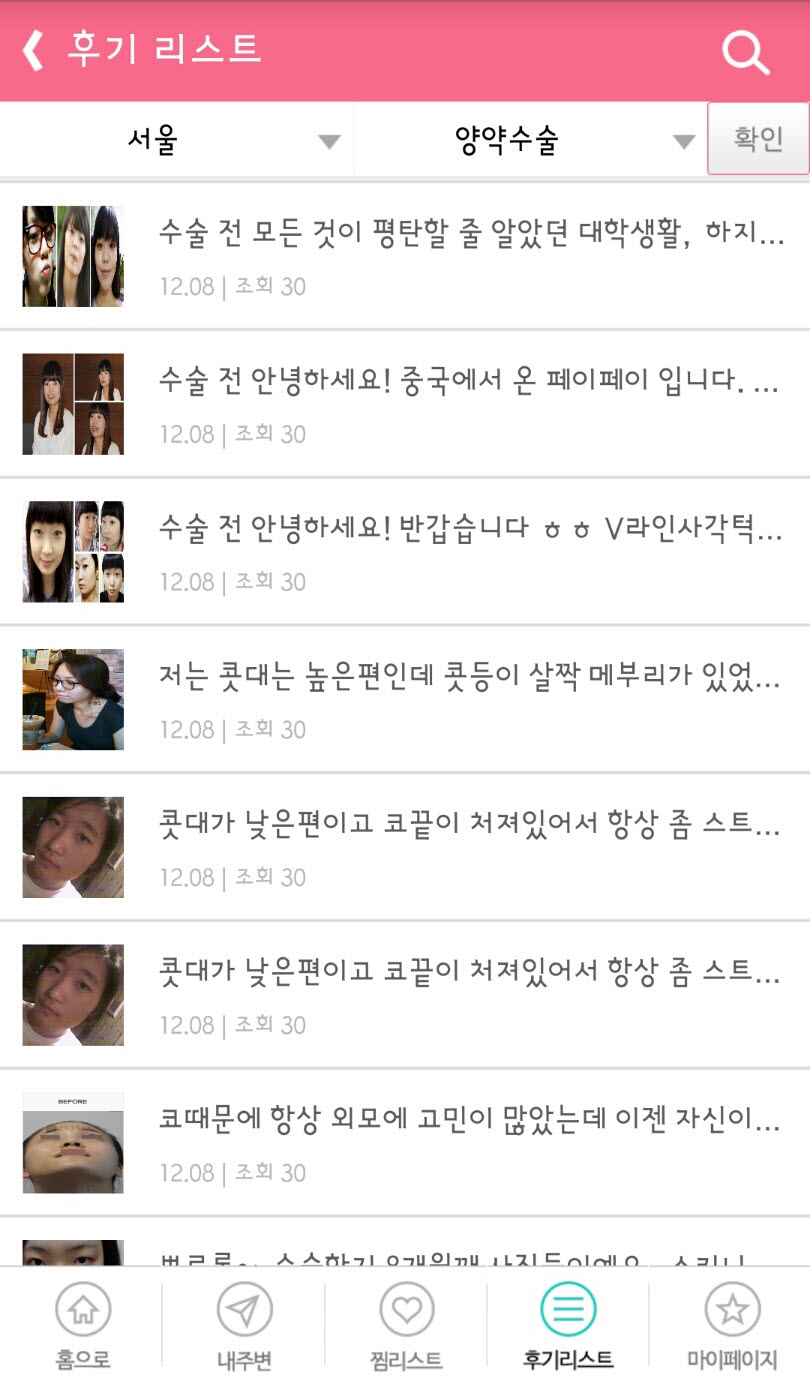
Task: Open the review starting 저는 콧대는 높은편인데
Action: tap(405, 700)
